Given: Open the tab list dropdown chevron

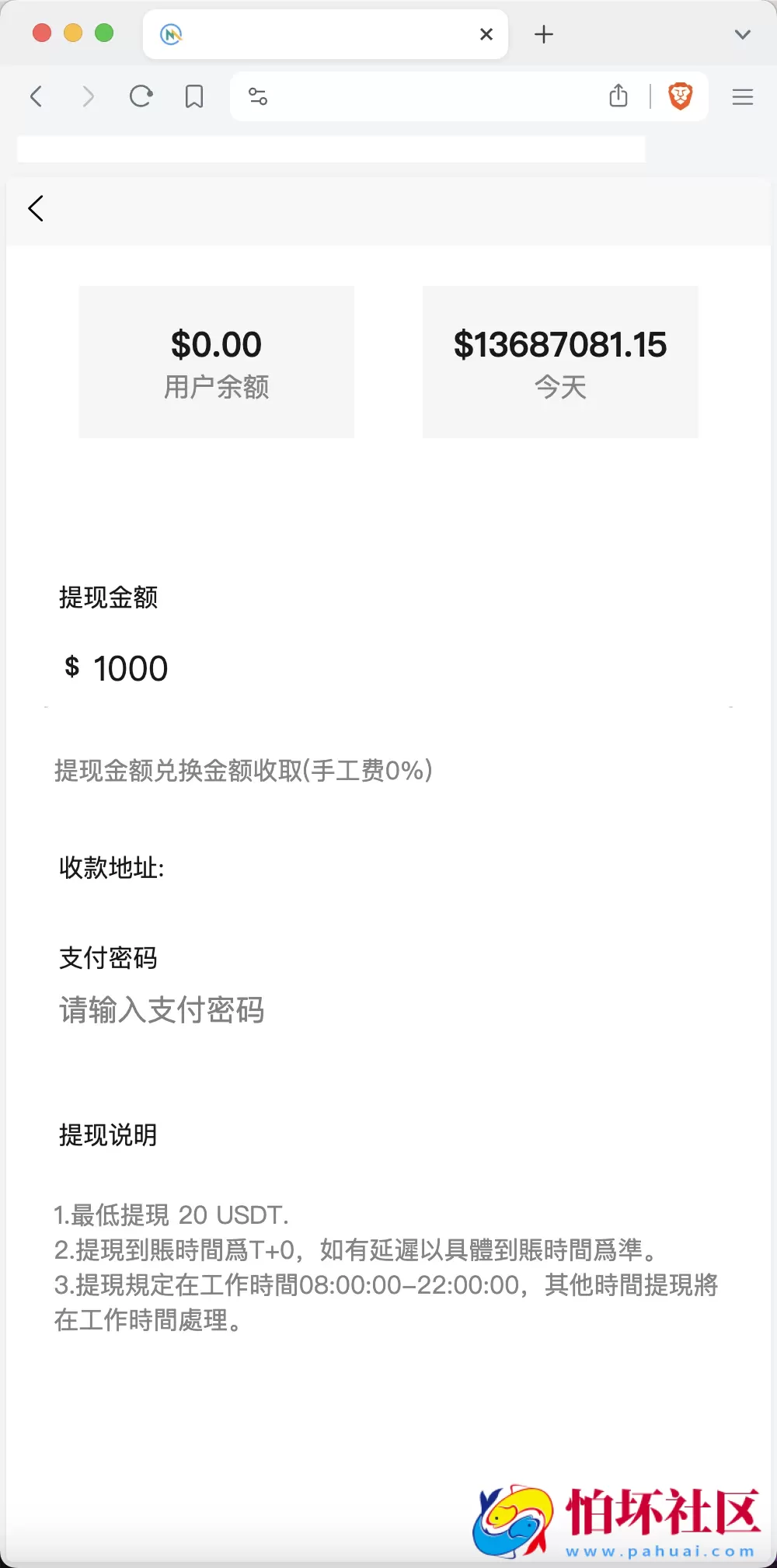Looking at the screenshot, I should point(742,33).
